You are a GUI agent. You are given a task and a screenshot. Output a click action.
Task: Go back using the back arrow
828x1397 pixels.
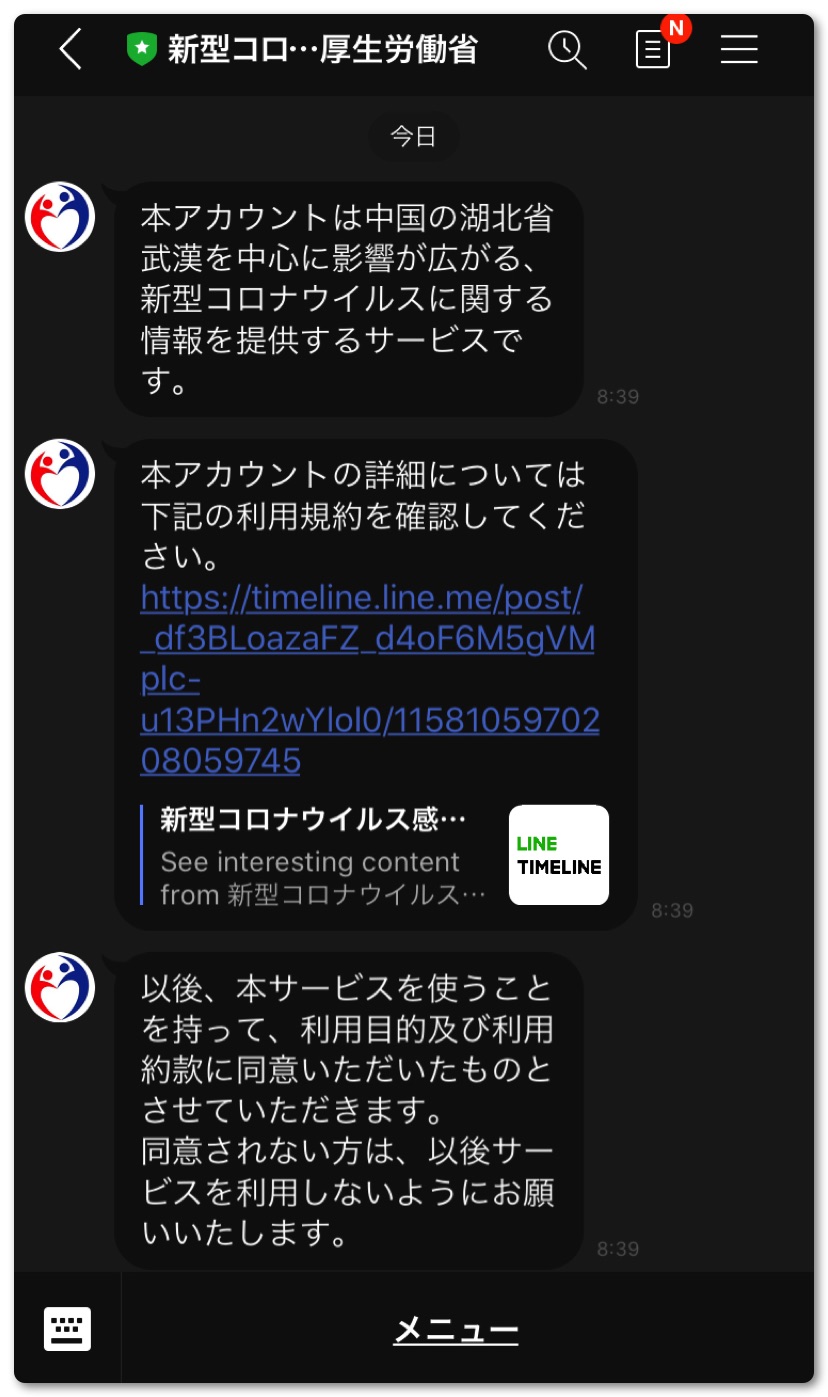point(70,49)
